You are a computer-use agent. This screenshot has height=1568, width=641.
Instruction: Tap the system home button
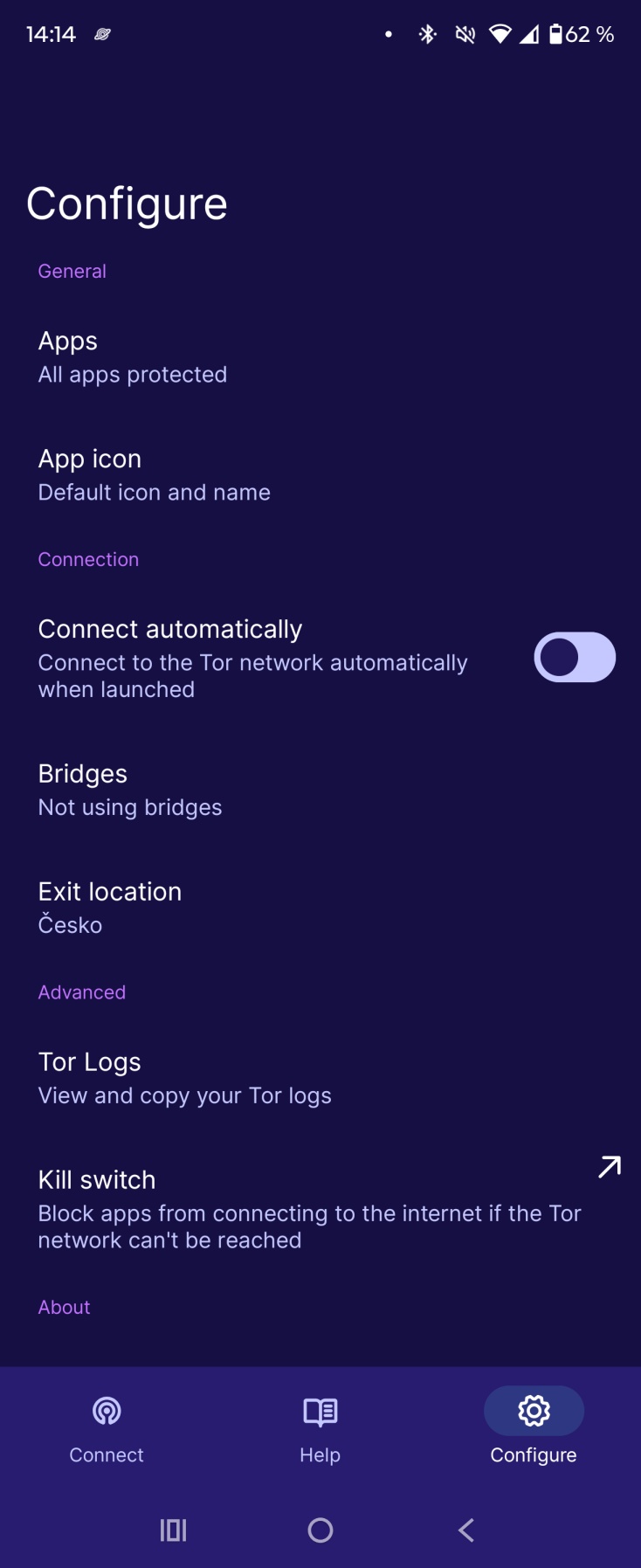tap(320, 1530)
